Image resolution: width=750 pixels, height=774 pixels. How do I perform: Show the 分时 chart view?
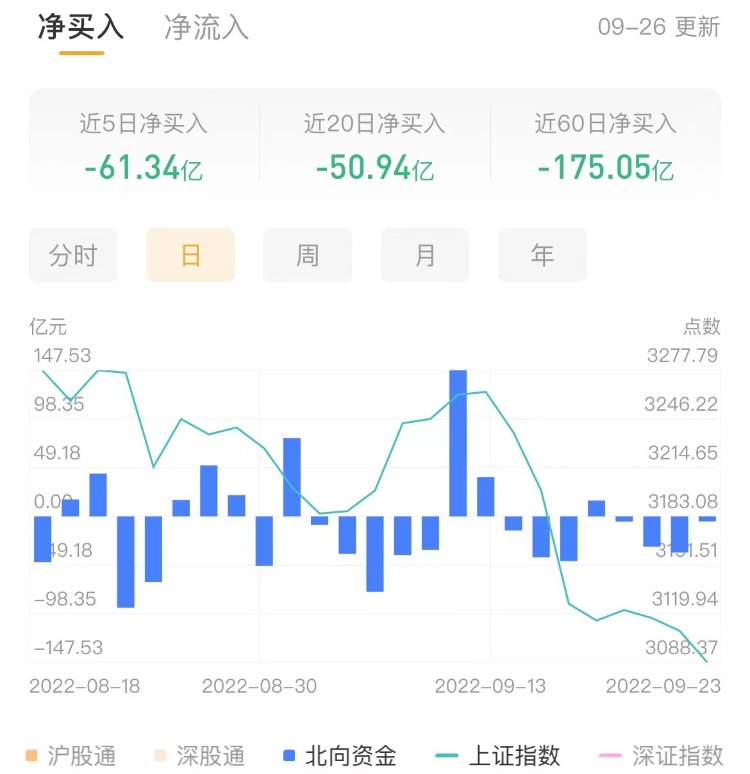tap(73, 255)
